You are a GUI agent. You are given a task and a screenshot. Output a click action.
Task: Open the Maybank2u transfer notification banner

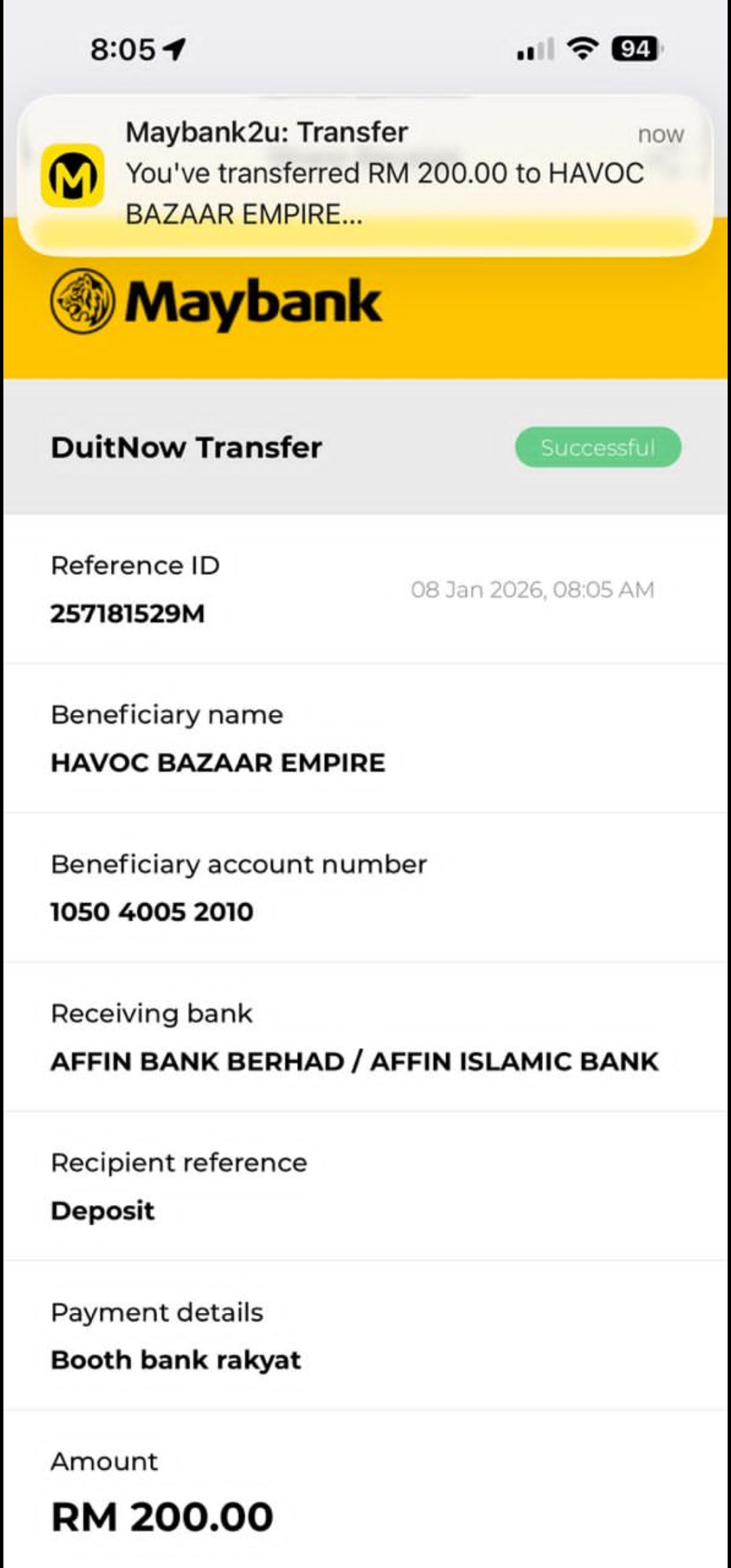coord(365,174)
